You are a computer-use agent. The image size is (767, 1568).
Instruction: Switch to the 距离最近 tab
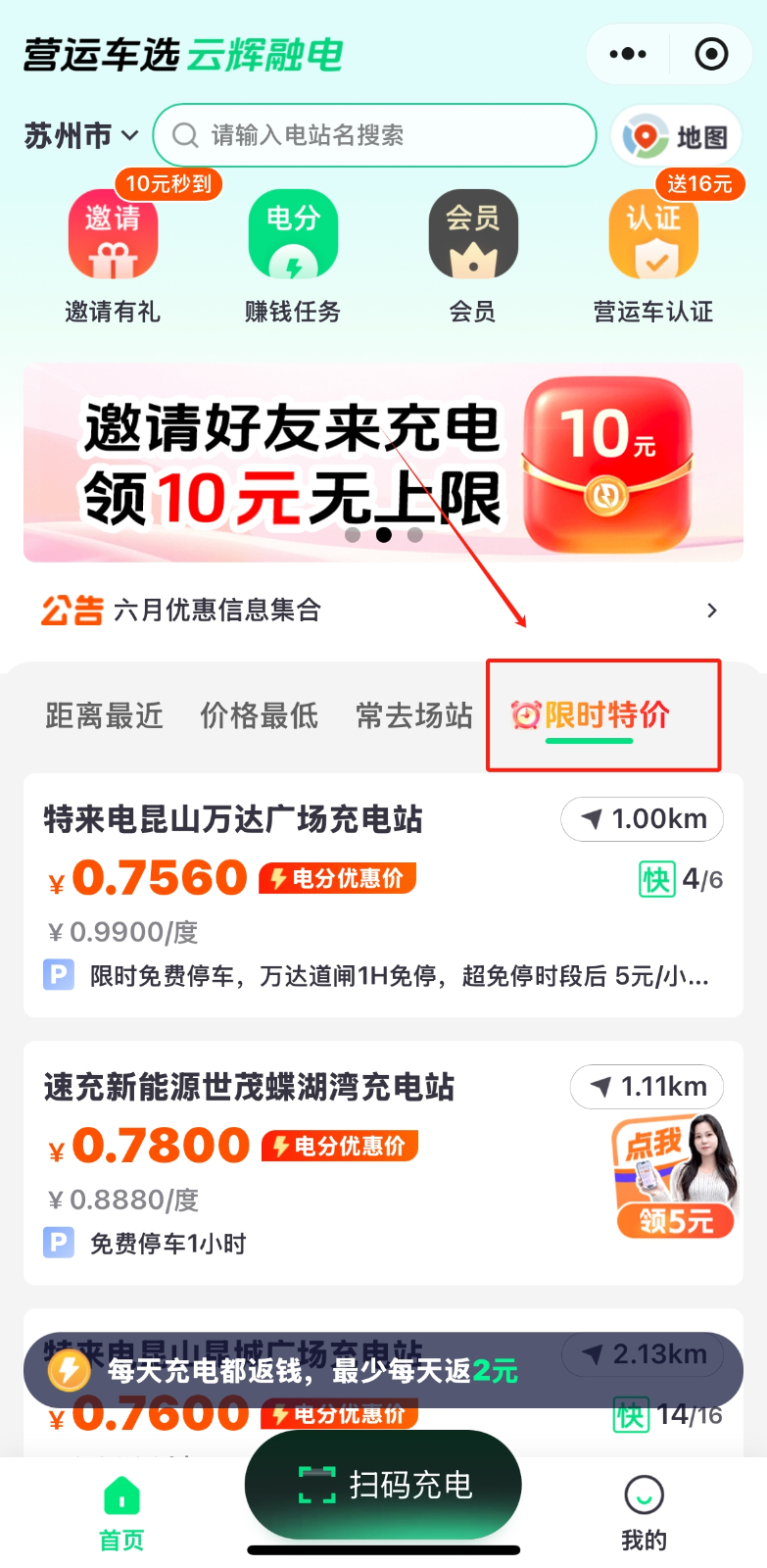tap(104, 715)
